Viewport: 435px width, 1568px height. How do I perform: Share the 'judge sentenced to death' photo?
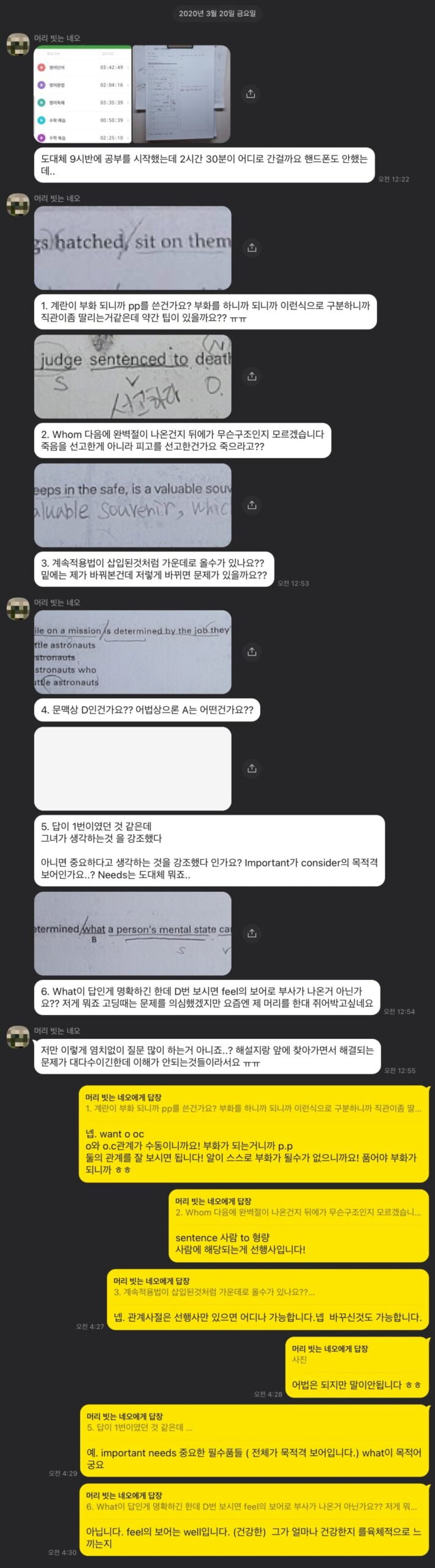coord(251,376)
